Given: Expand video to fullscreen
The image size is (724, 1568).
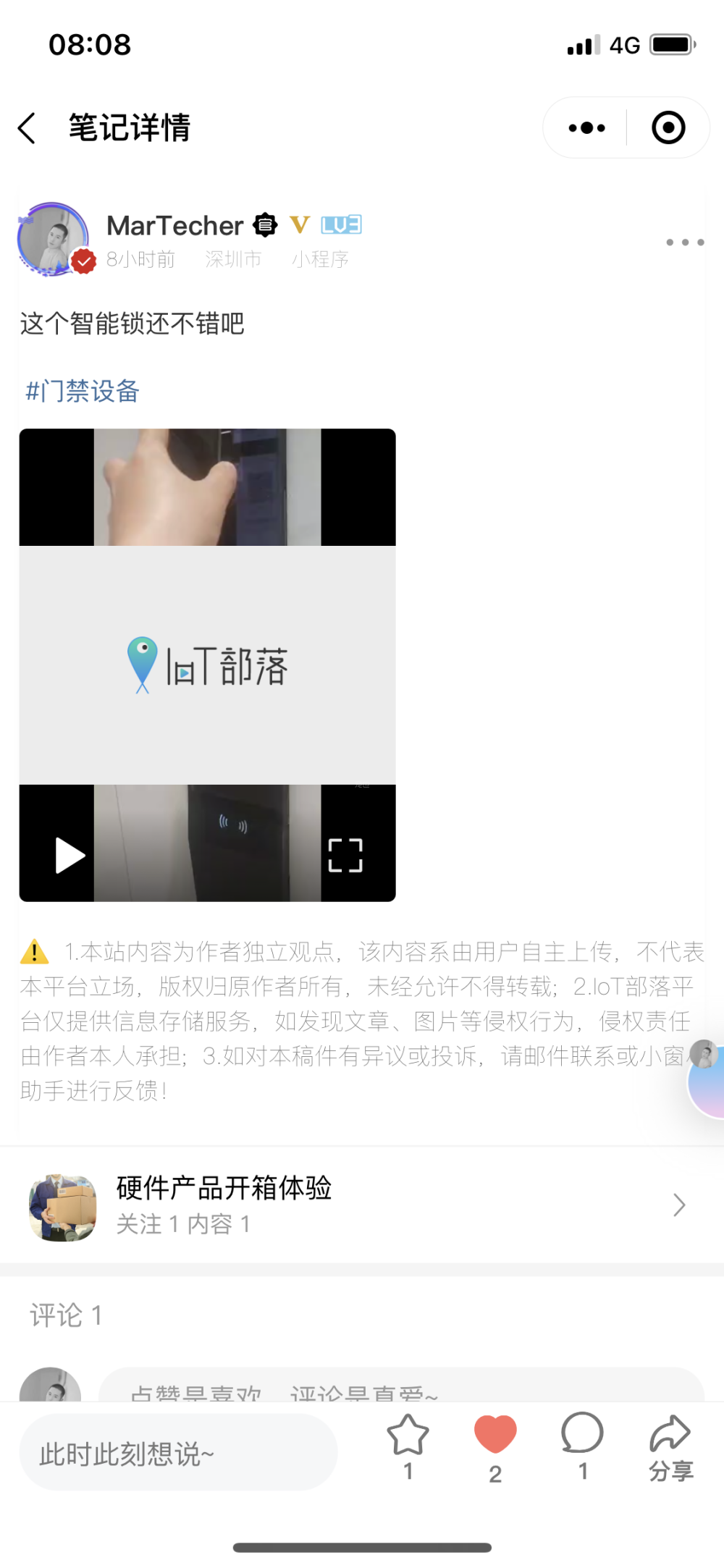Looking at the screenshot, I should pyautogui.click(x=345, y=856).
